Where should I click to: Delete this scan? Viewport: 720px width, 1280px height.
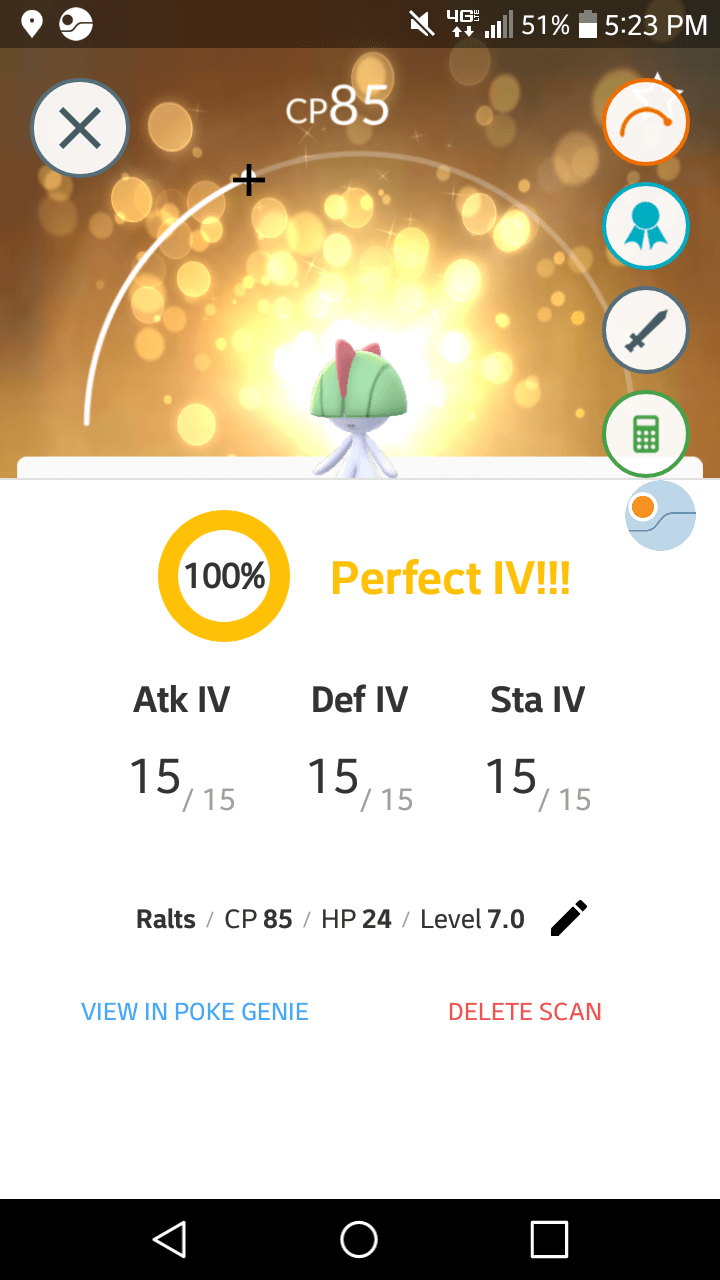point(525,1011)
